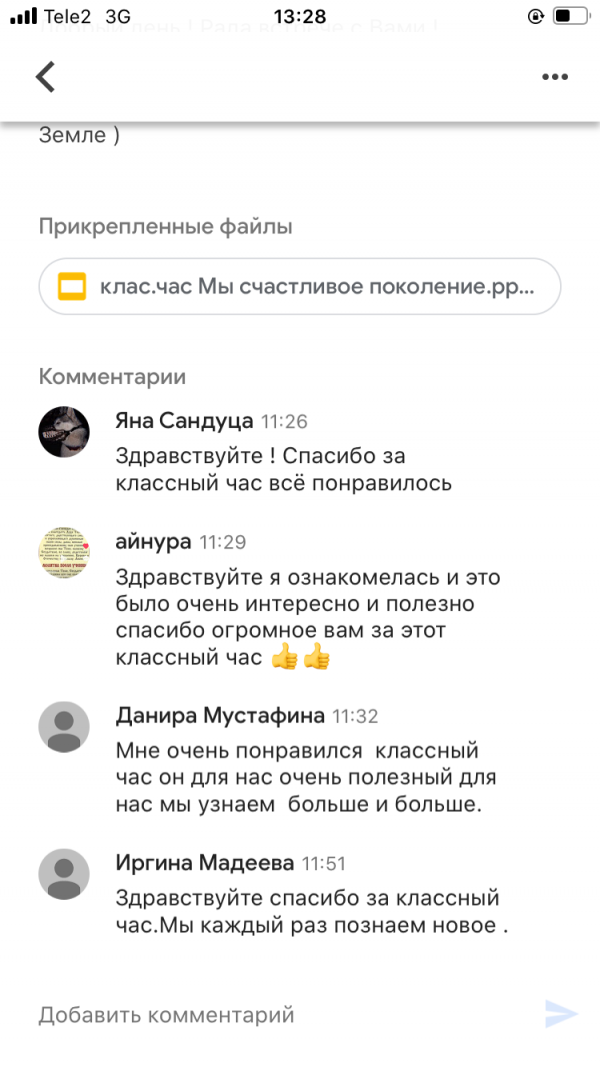Open the attached file клас.час Мы счастливое поколение
Image resolution: width=600 pixels, height=1067 pixels.
[300, 287]
